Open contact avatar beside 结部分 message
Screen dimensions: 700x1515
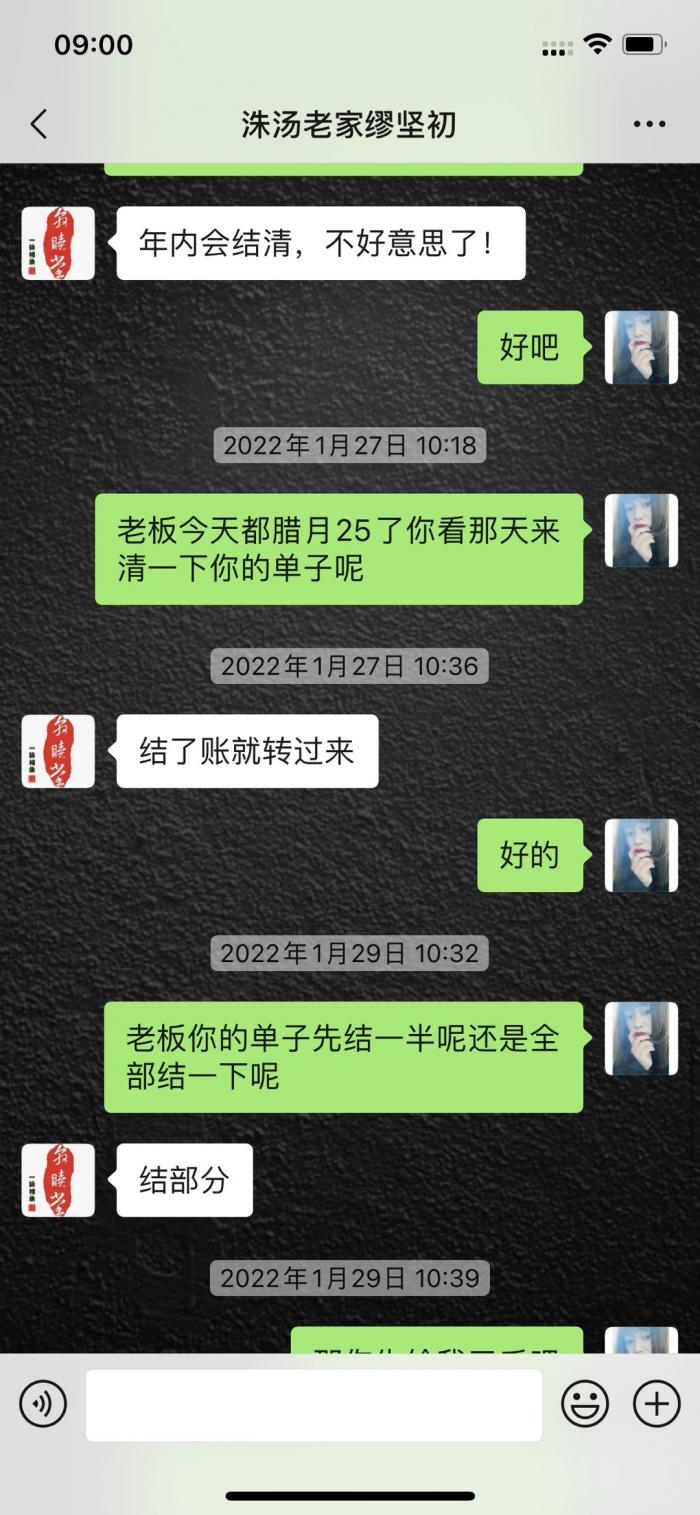(58, 1180)
